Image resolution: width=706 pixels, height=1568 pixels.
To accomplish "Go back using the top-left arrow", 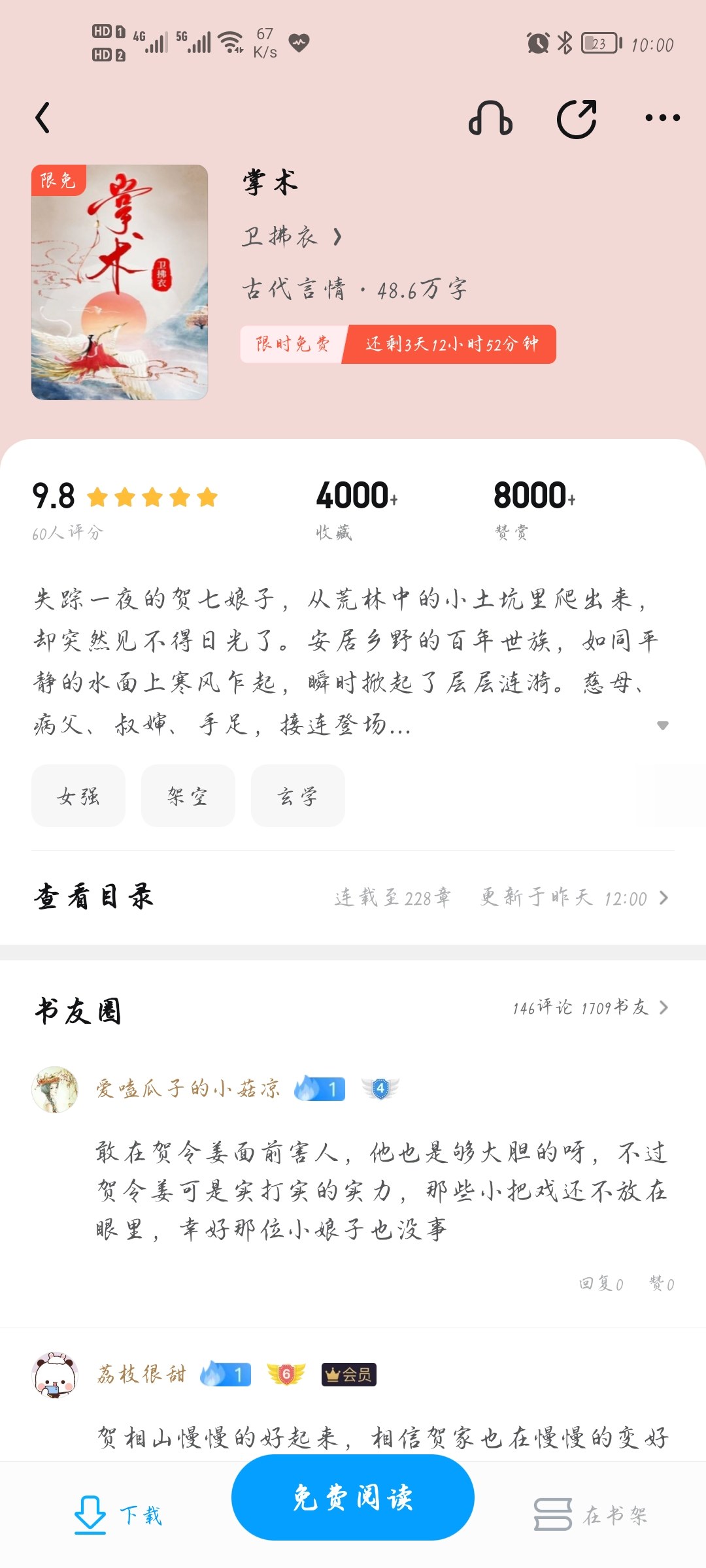I will (x=43, y=118).
